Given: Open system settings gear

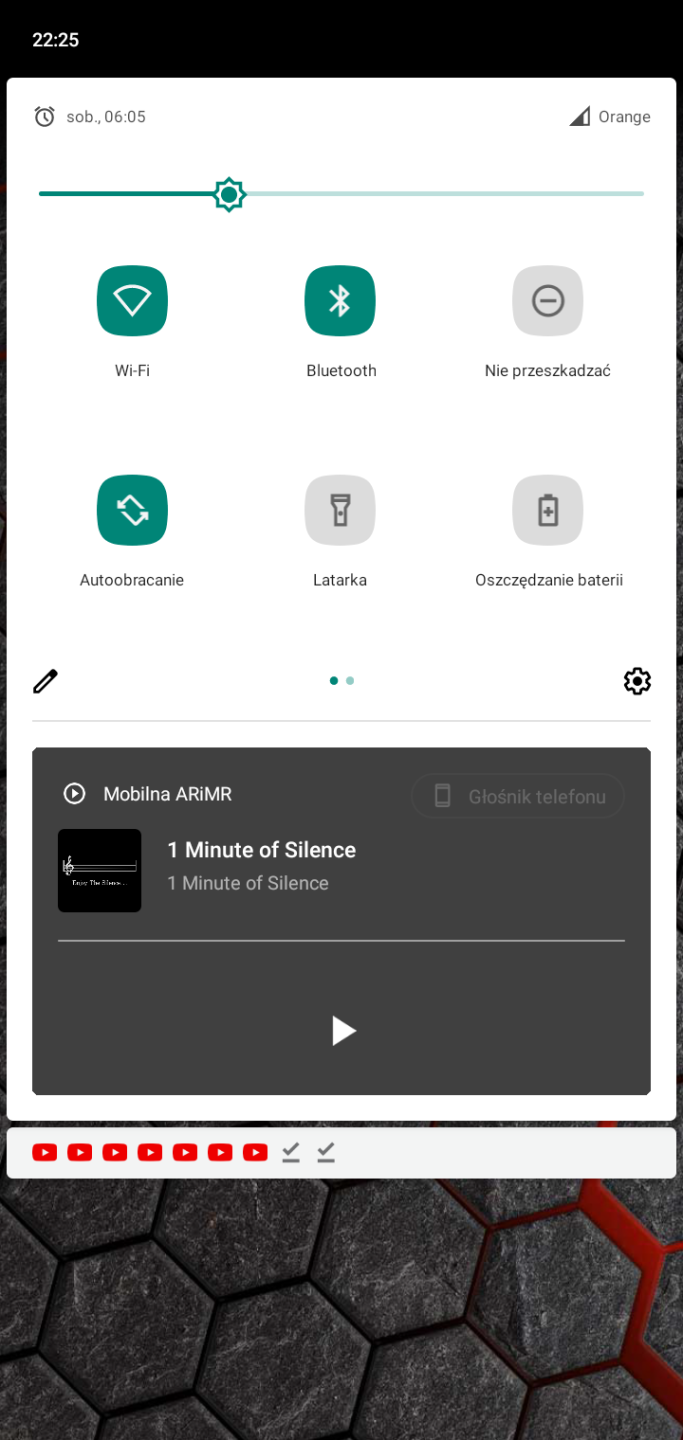Looking at the screenshot, I should (x=637, y=681).
